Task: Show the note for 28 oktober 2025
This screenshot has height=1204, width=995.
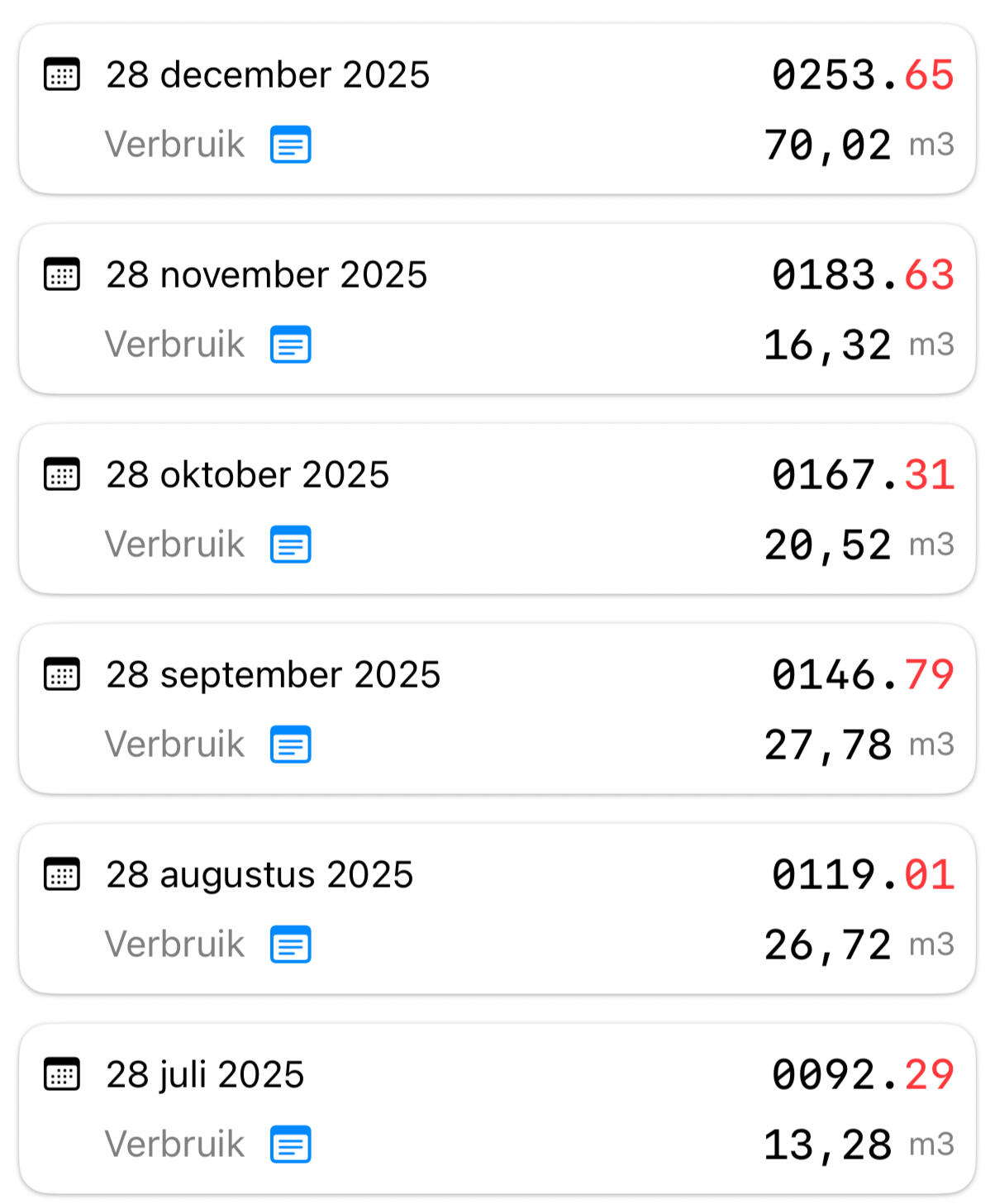Action: tap(291, 545)
